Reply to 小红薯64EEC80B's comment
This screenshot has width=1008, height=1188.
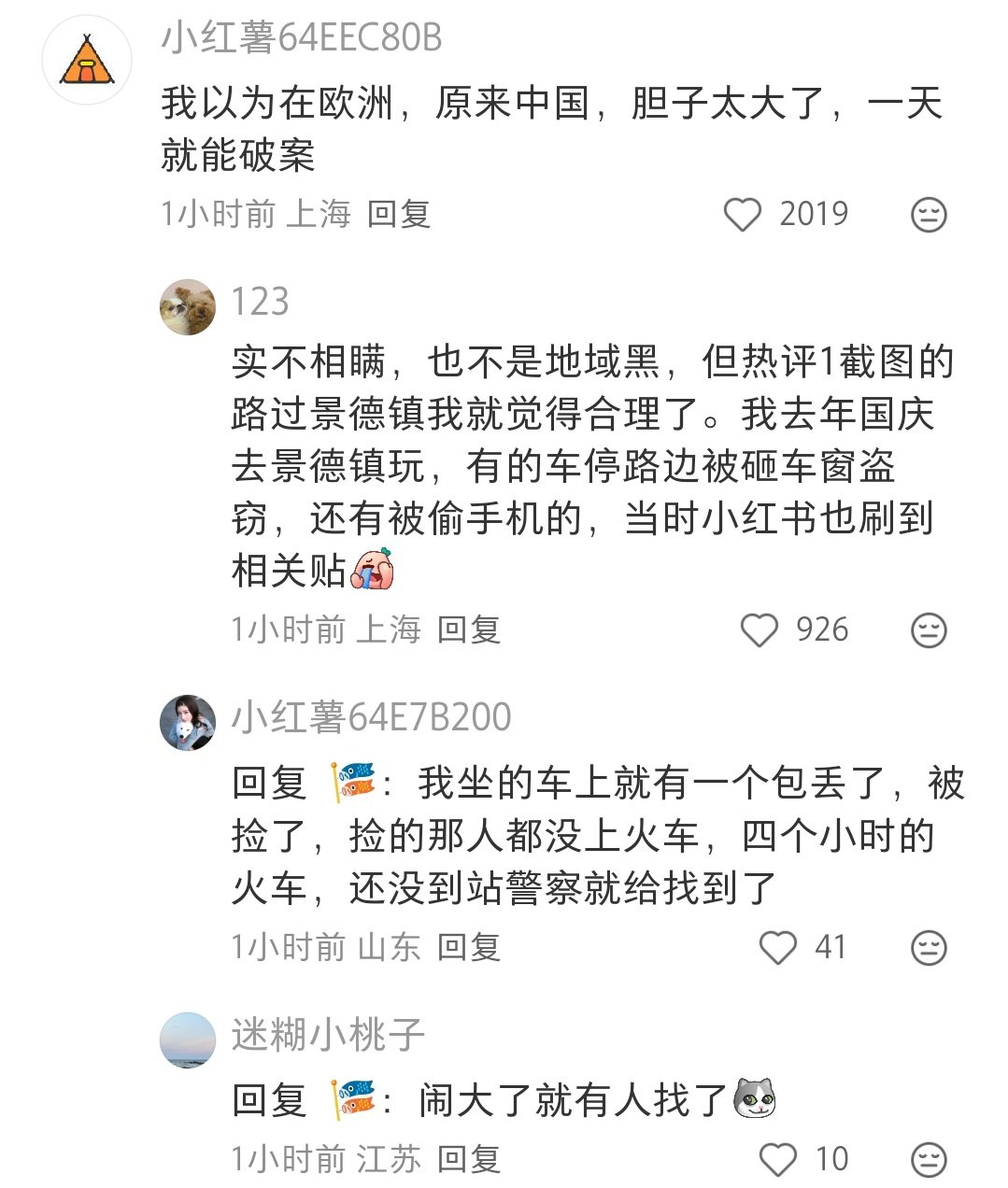pos(398,215)
